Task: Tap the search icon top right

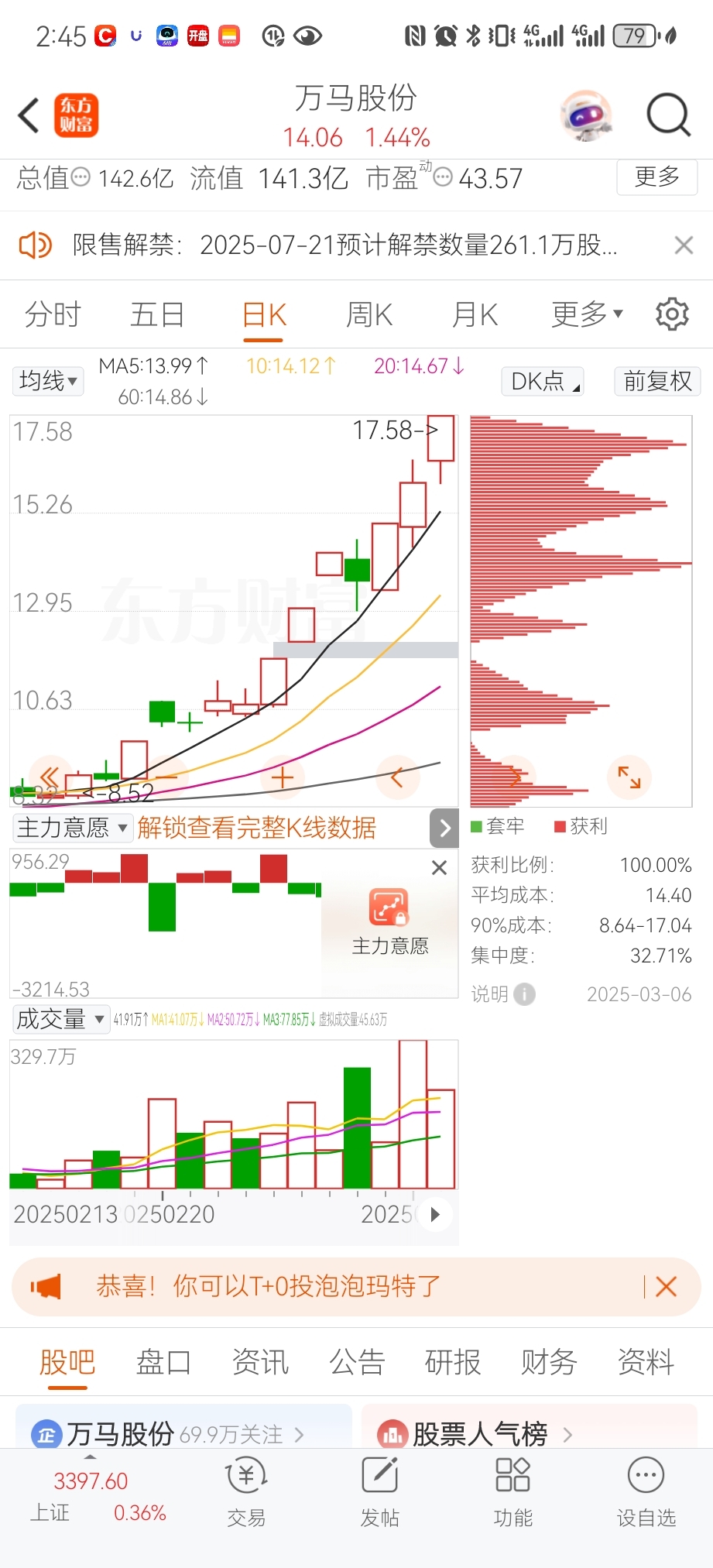Action: [x=667, y=115]
